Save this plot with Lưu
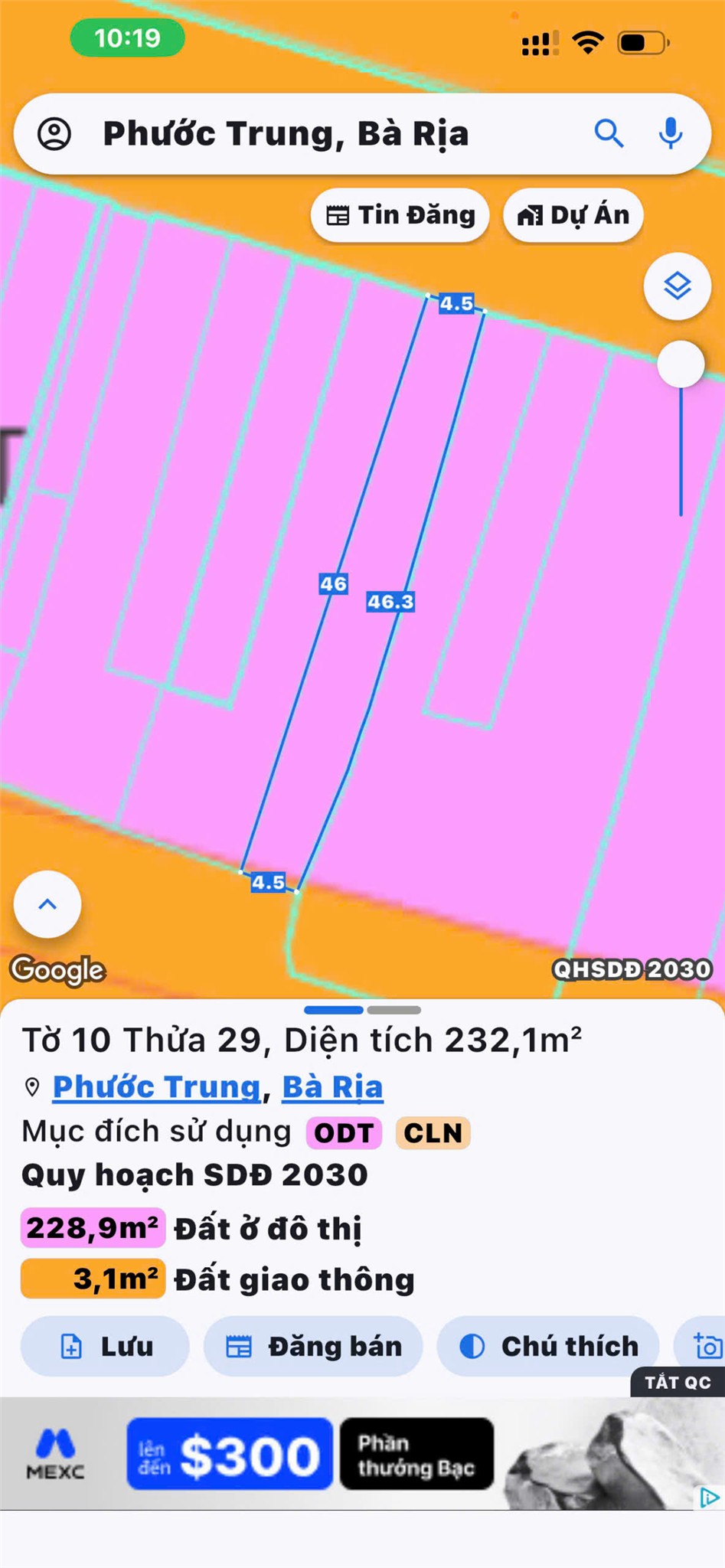The image size is (725, 1568). 105,1346
